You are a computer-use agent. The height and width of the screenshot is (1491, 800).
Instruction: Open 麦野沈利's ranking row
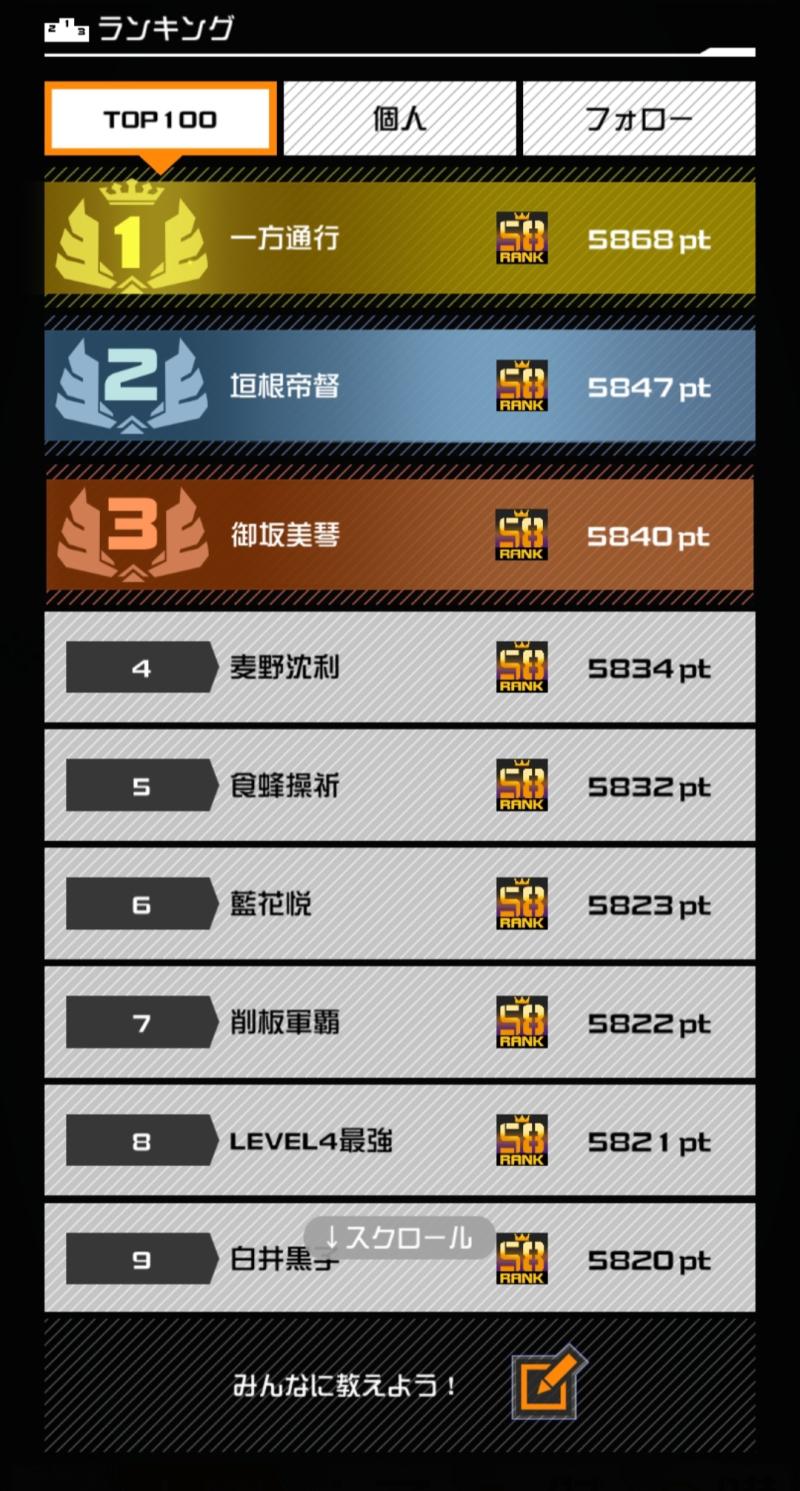tap(400, 667)
